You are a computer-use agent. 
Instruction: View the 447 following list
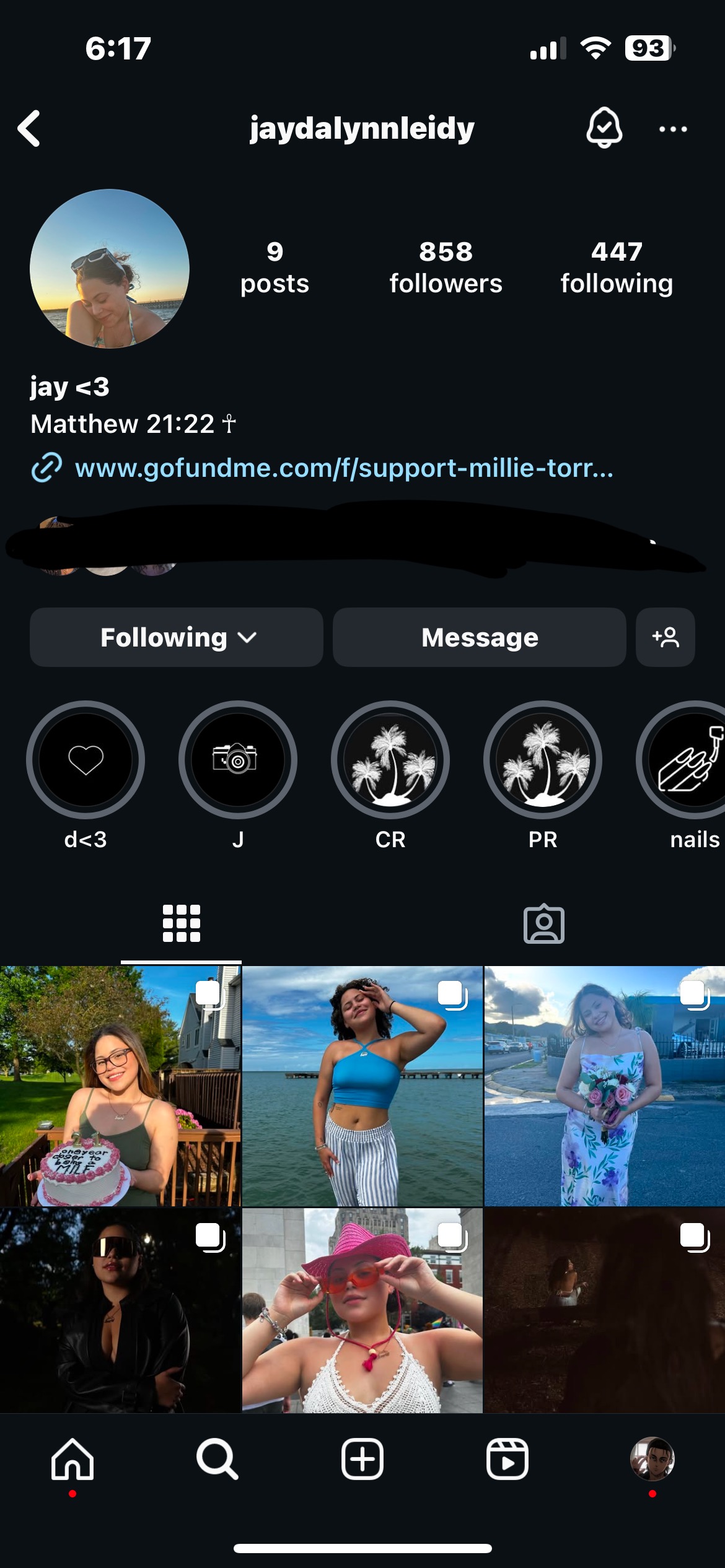[x=617, y=268]
